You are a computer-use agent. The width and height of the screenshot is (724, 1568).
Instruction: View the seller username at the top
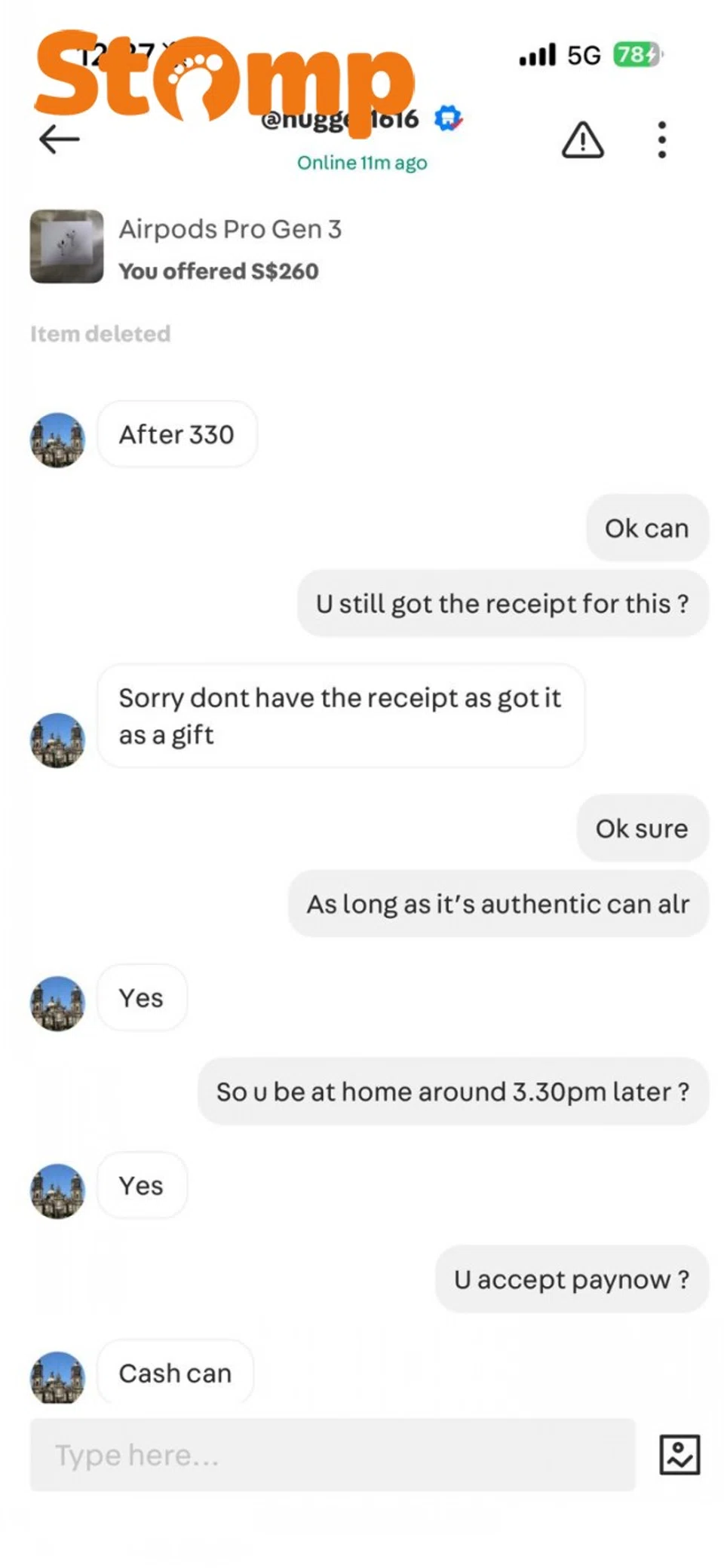pos(339,118)
